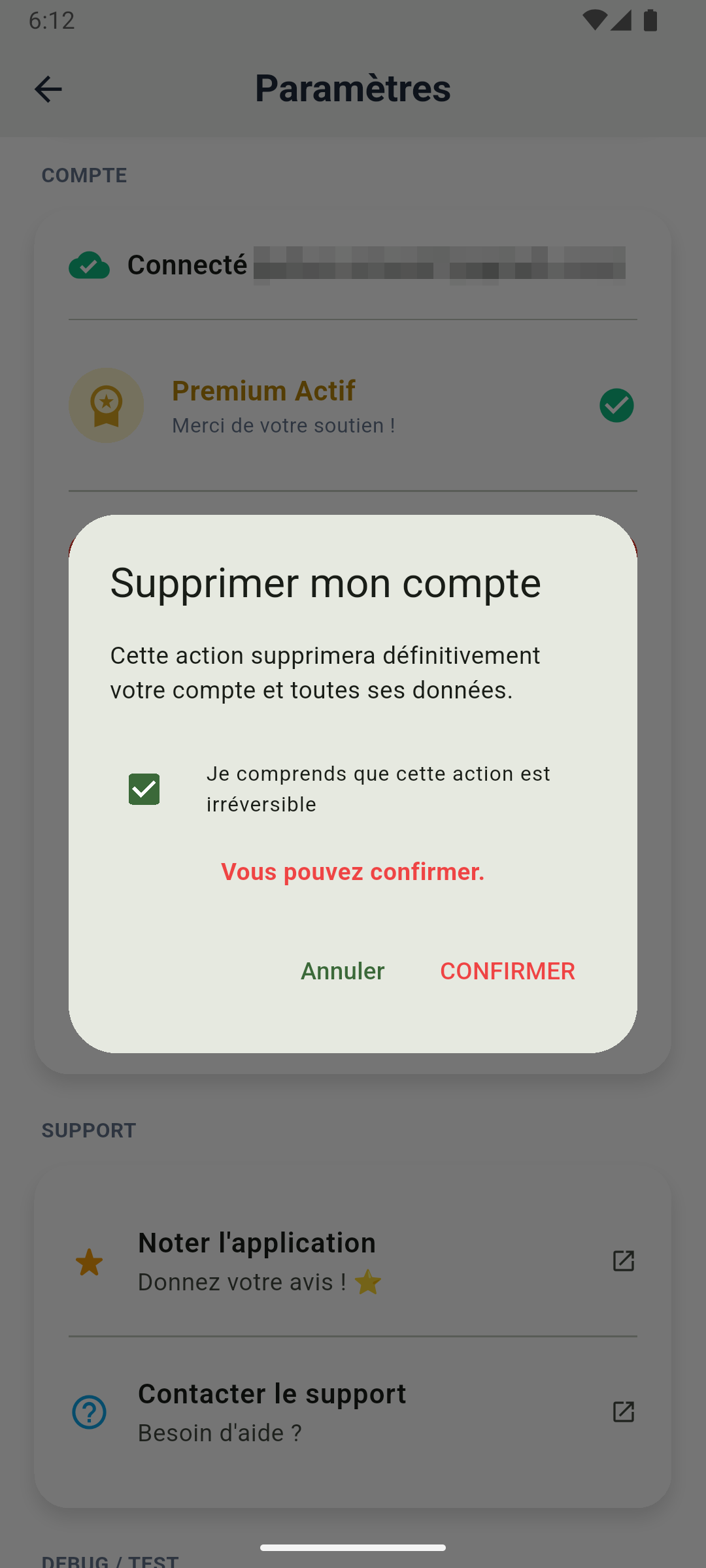Click the back arrow to leave Paramètres
The width and height of the screenshot is (706, 1568).
click(48, 88)
